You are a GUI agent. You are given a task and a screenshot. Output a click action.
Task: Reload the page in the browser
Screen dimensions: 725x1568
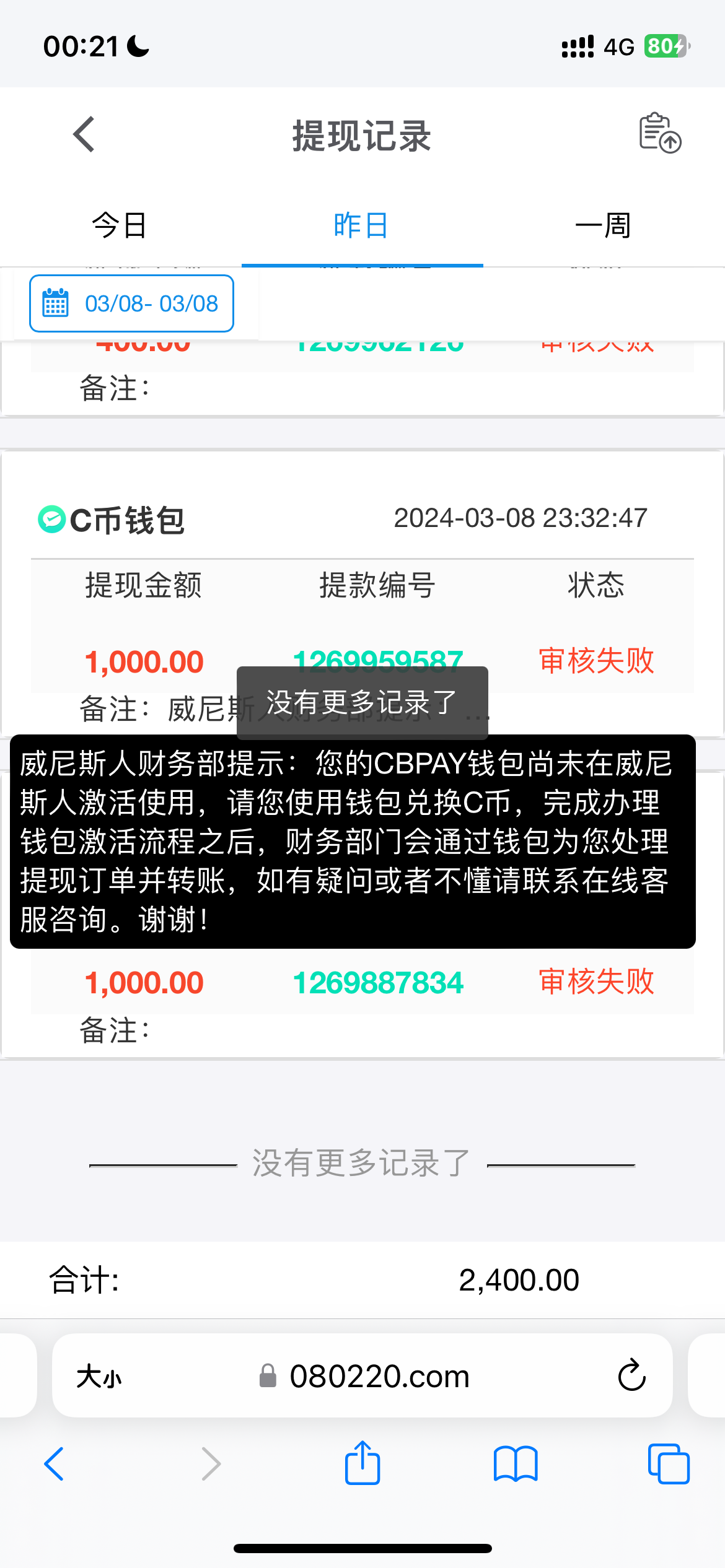click(631, 1376)
